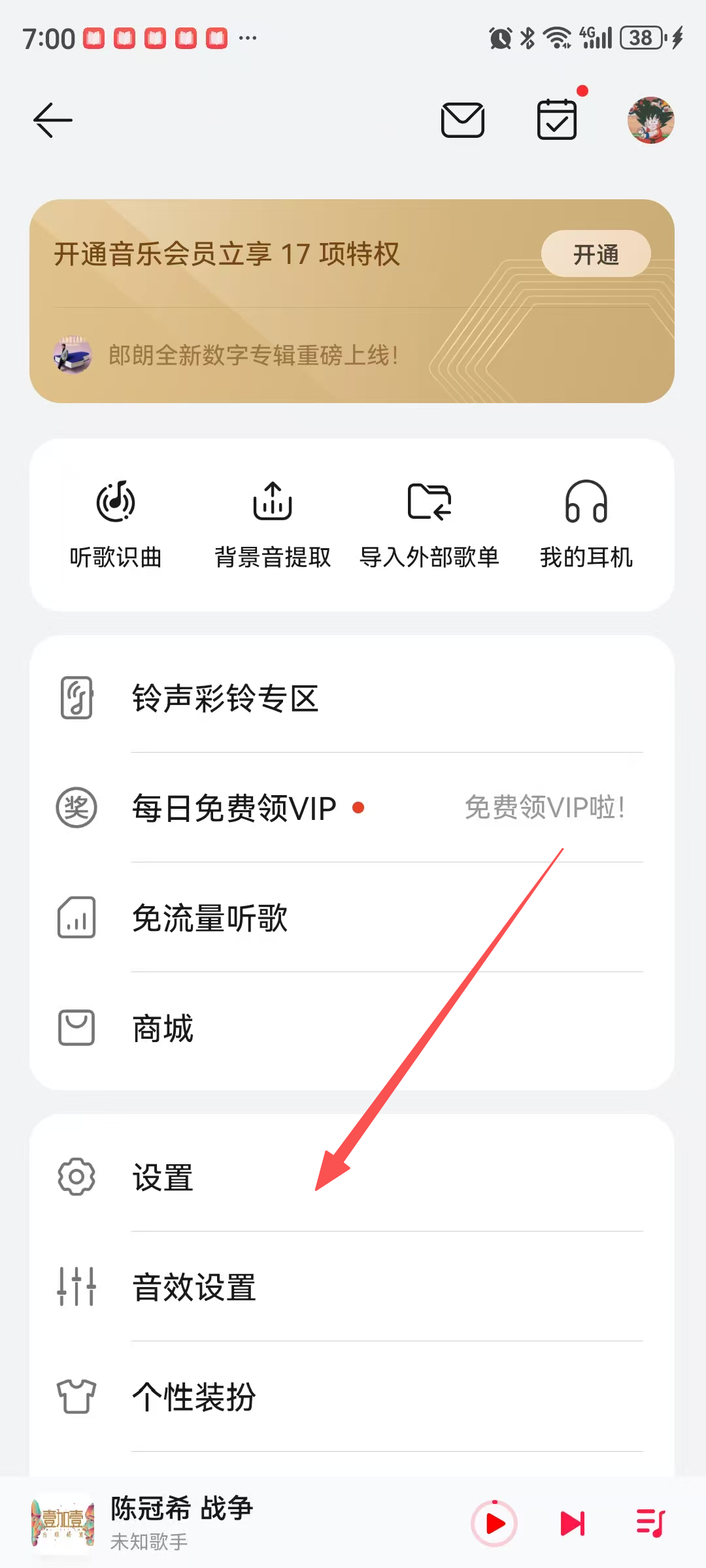The width and height of the screenshot is (706, 1568).
Task: Skip to the next track
Action: [x=573, y=1524]
